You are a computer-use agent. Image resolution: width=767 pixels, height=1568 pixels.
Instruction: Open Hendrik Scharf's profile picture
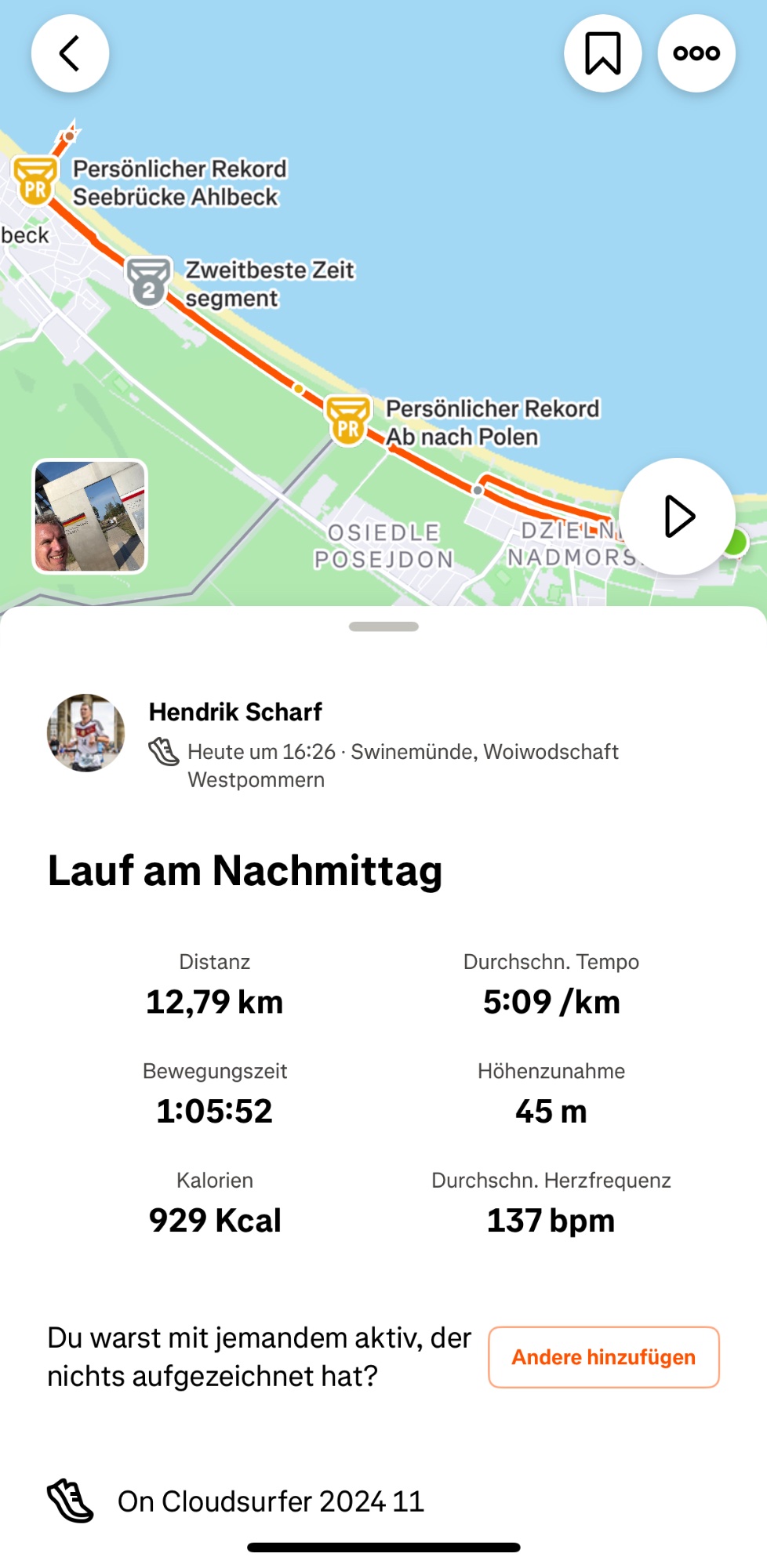(x=85, y=732)
